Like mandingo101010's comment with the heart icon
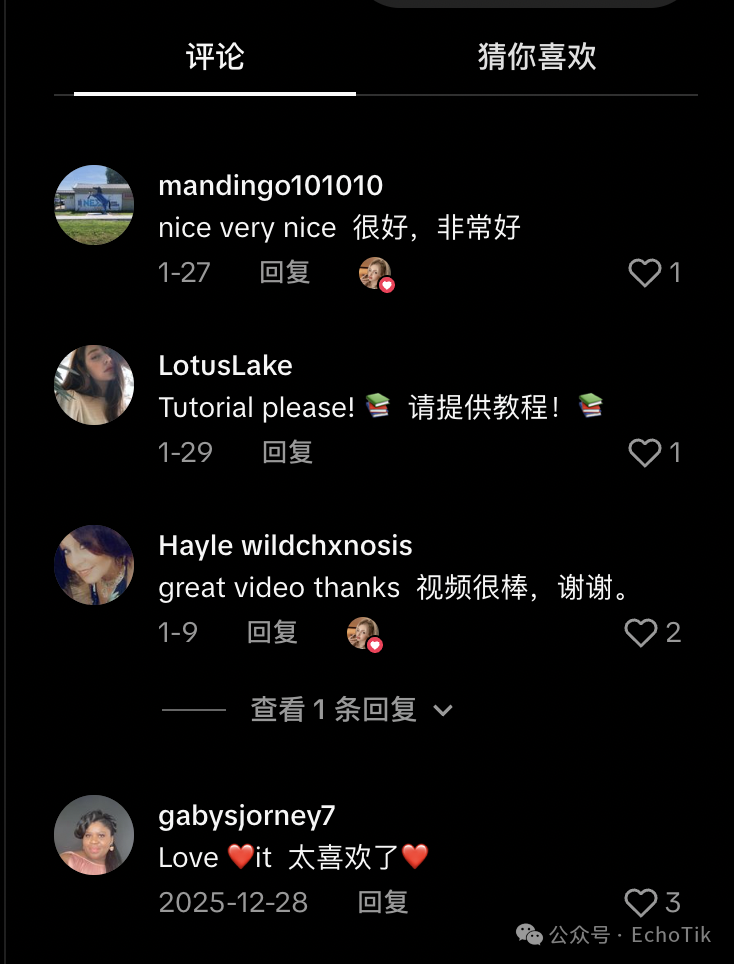734x964 pixels. [x=645, y=272]
